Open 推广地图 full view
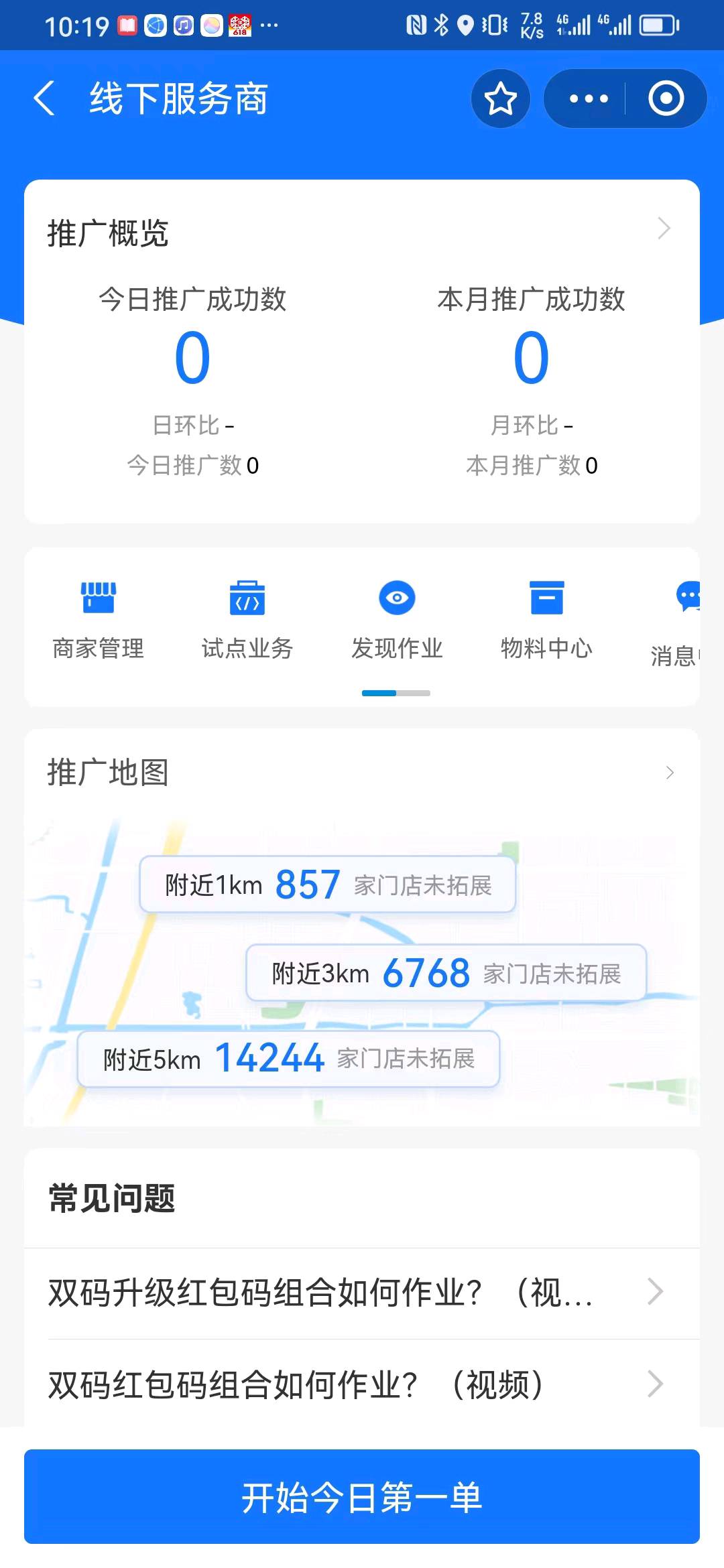The width and height of the screenshot is (724, 1568). pos(669,773)
